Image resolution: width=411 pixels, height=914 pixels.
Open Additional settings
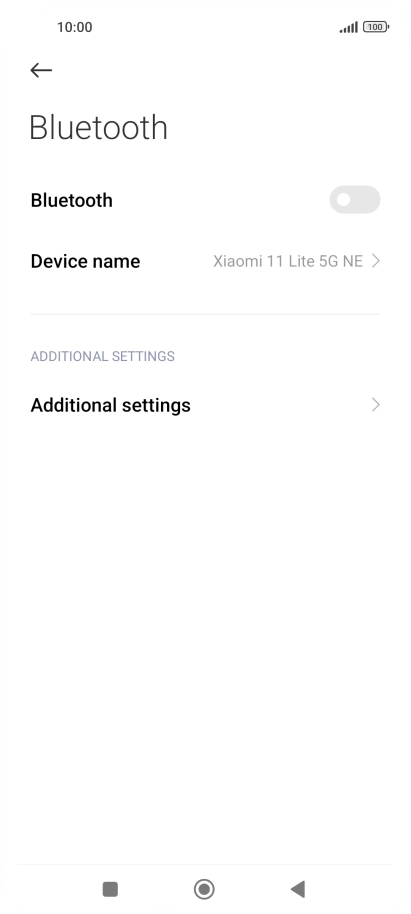tap(205, 405)
